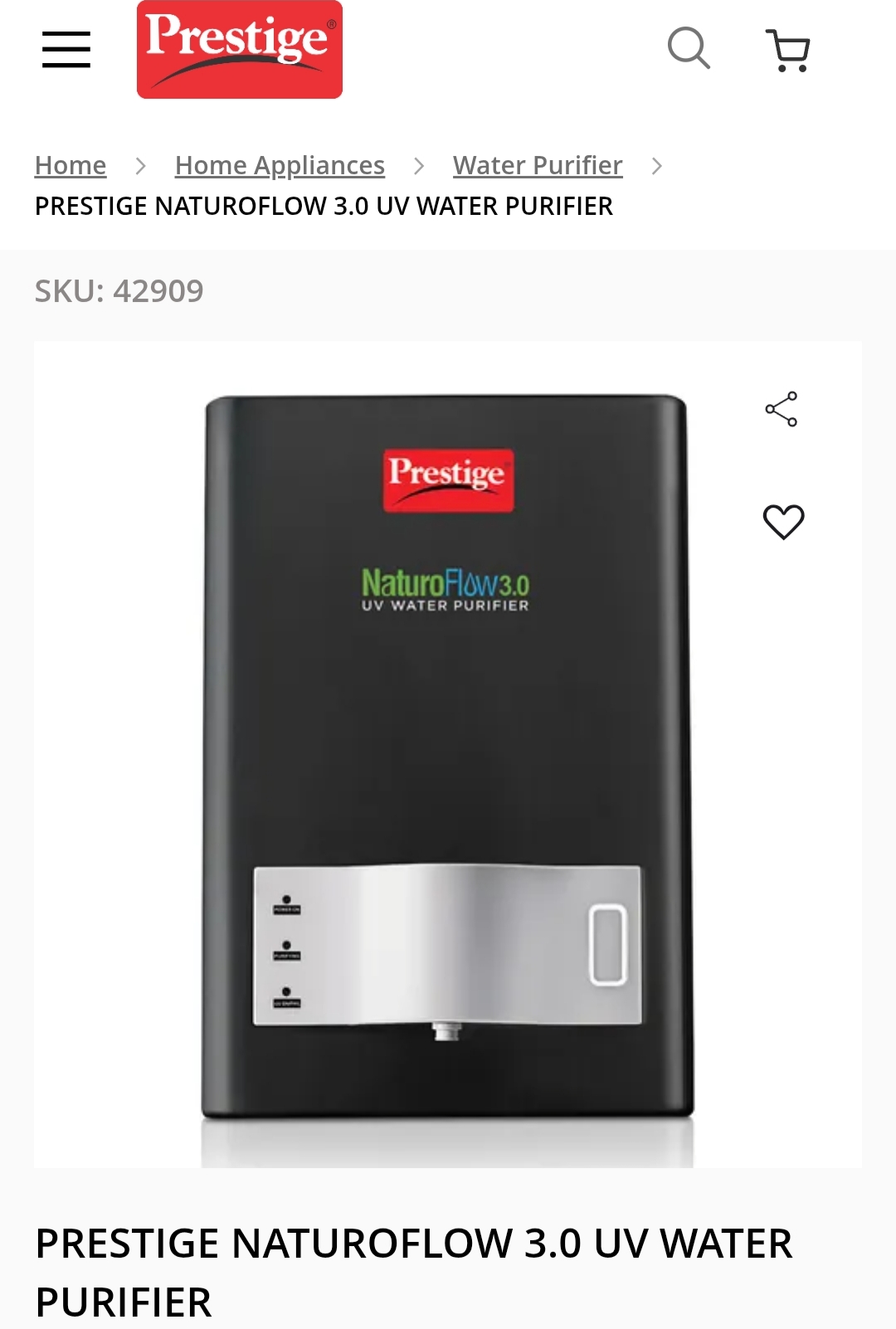This screenshot has width=896, height=1329.
Task: Open Water Purifier breadcrumb link
Action: click(x=538, y=165)
